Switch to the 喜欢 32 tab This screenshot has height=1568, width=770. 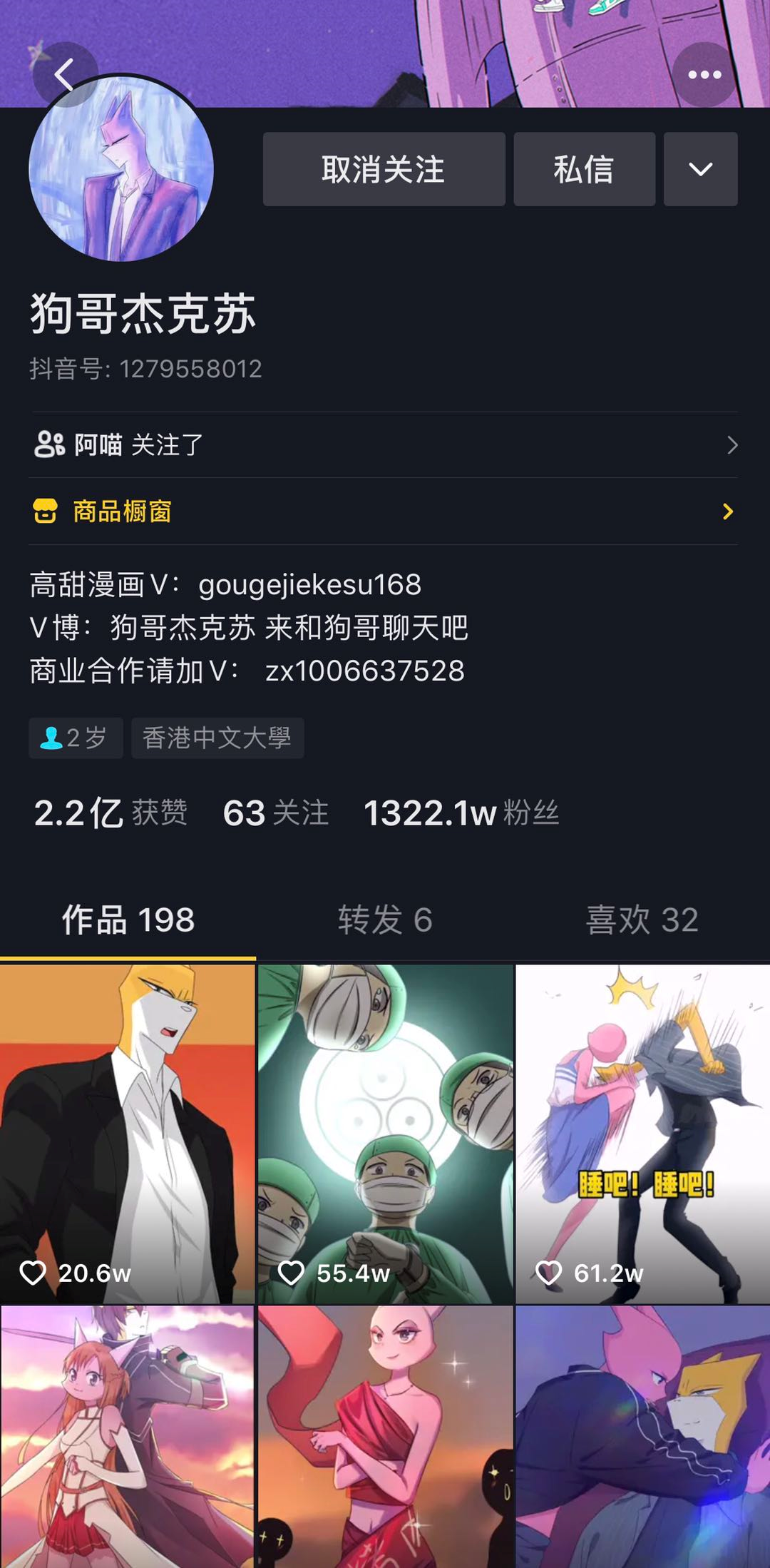pyautogui.click(x=642, y=920)
